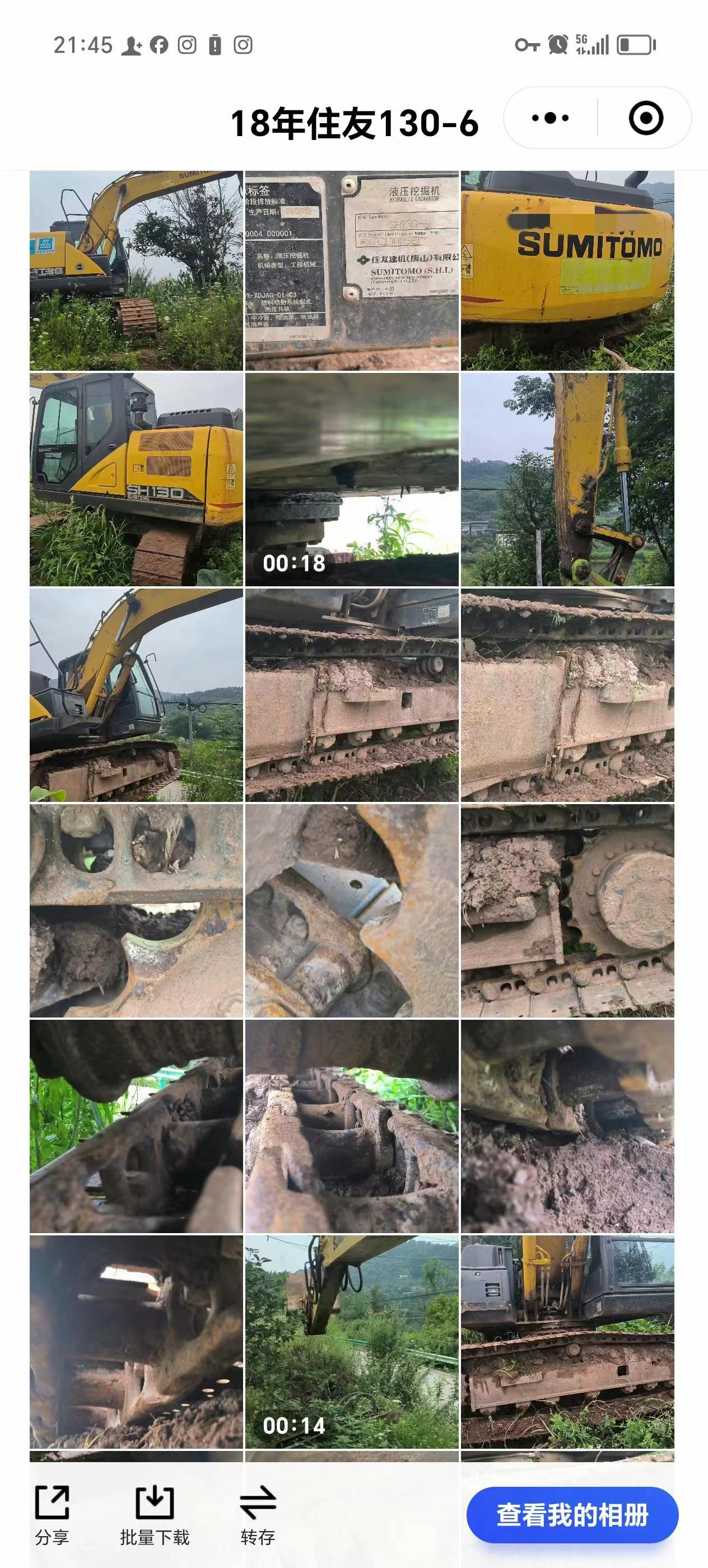
Task: Play the 00:18 video clip
Action: [352, 480]
